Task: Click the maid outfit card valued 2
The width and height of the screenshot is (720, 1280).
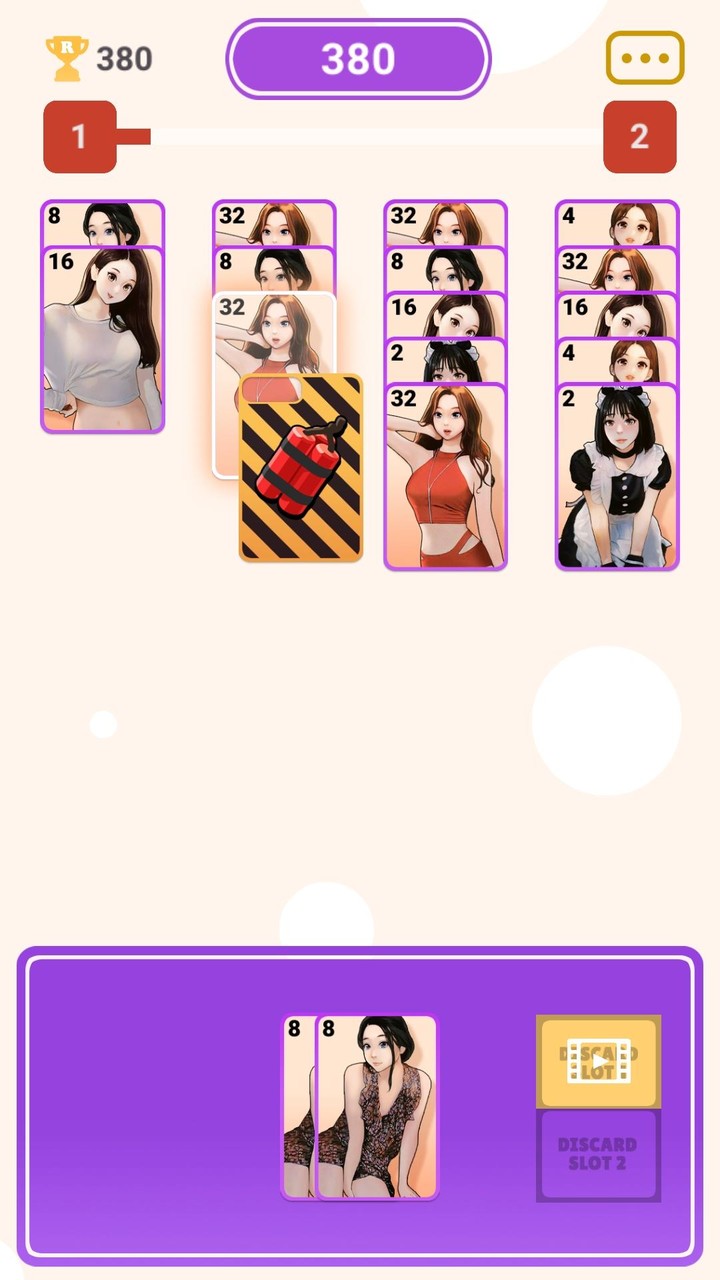Action: (x=616, y=470)
